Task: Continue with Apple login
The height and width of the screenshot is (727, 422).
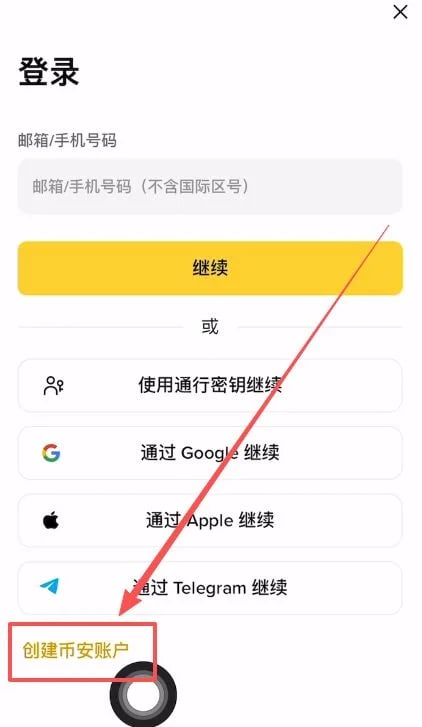Action: coord(210,520)
